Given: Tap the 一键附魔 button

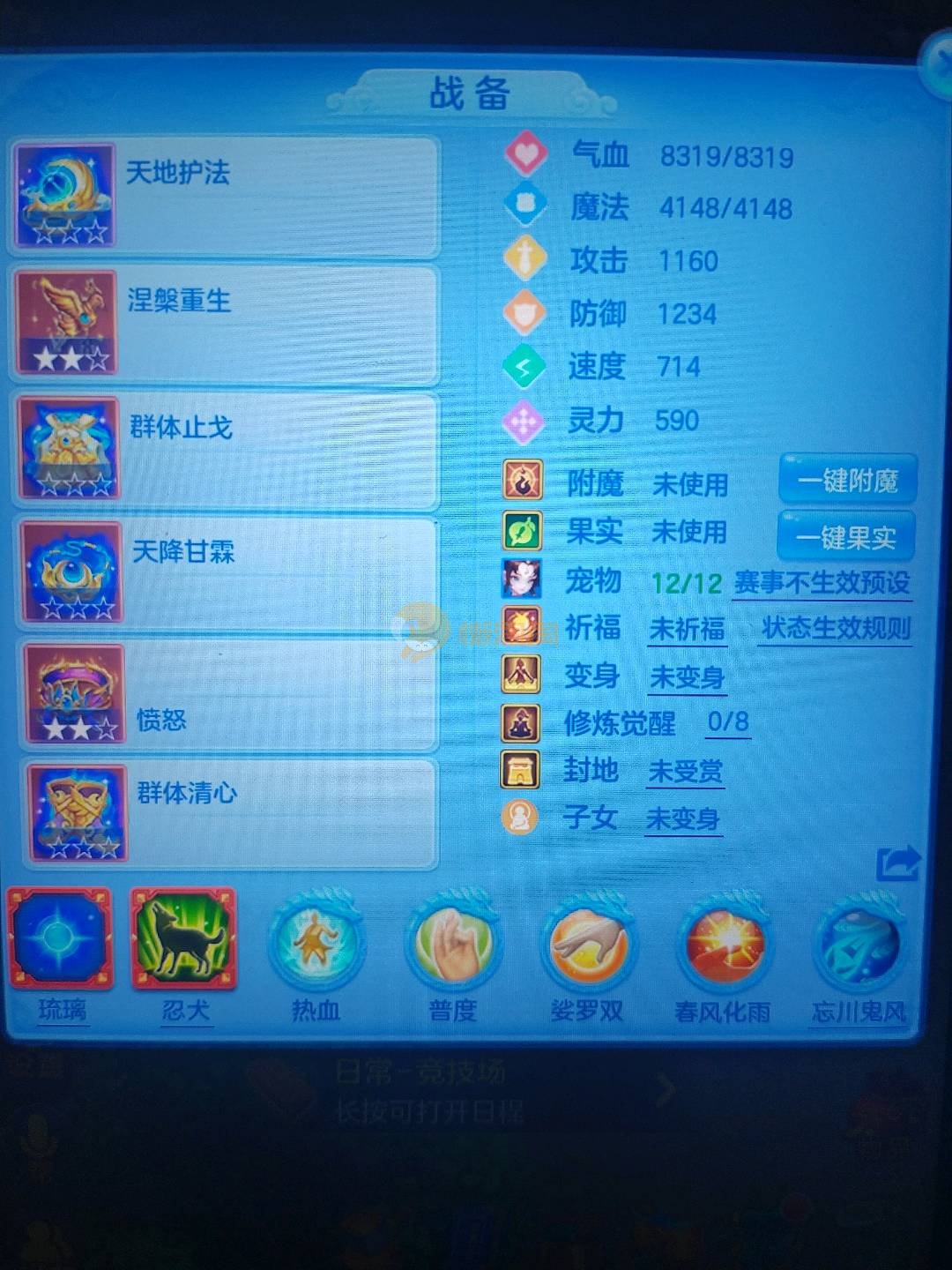Looking at the screenshot, I should (x=848, y=481).
